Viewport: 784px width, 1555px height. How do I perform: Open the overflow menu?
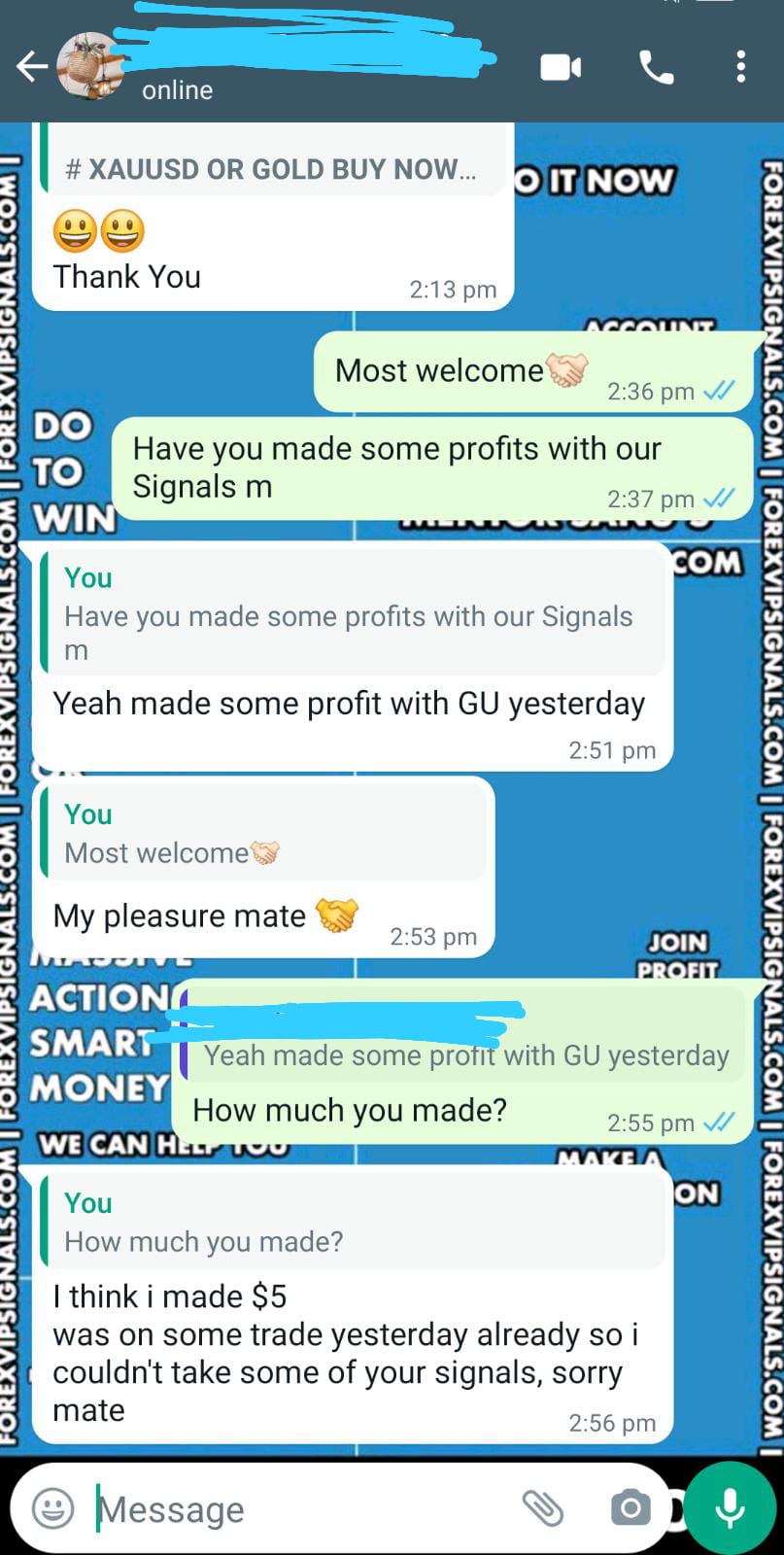[740, 67]
